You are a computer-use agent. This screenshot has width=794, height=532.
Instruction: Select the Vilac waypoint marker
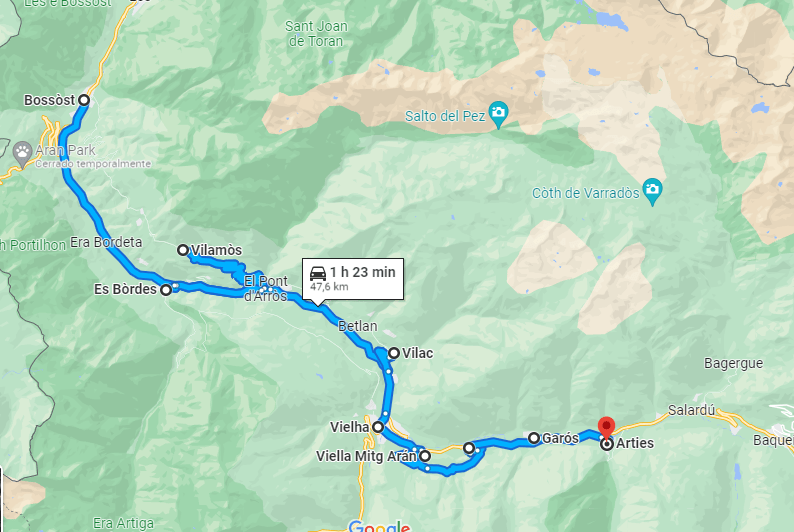[x=394, y=353]
